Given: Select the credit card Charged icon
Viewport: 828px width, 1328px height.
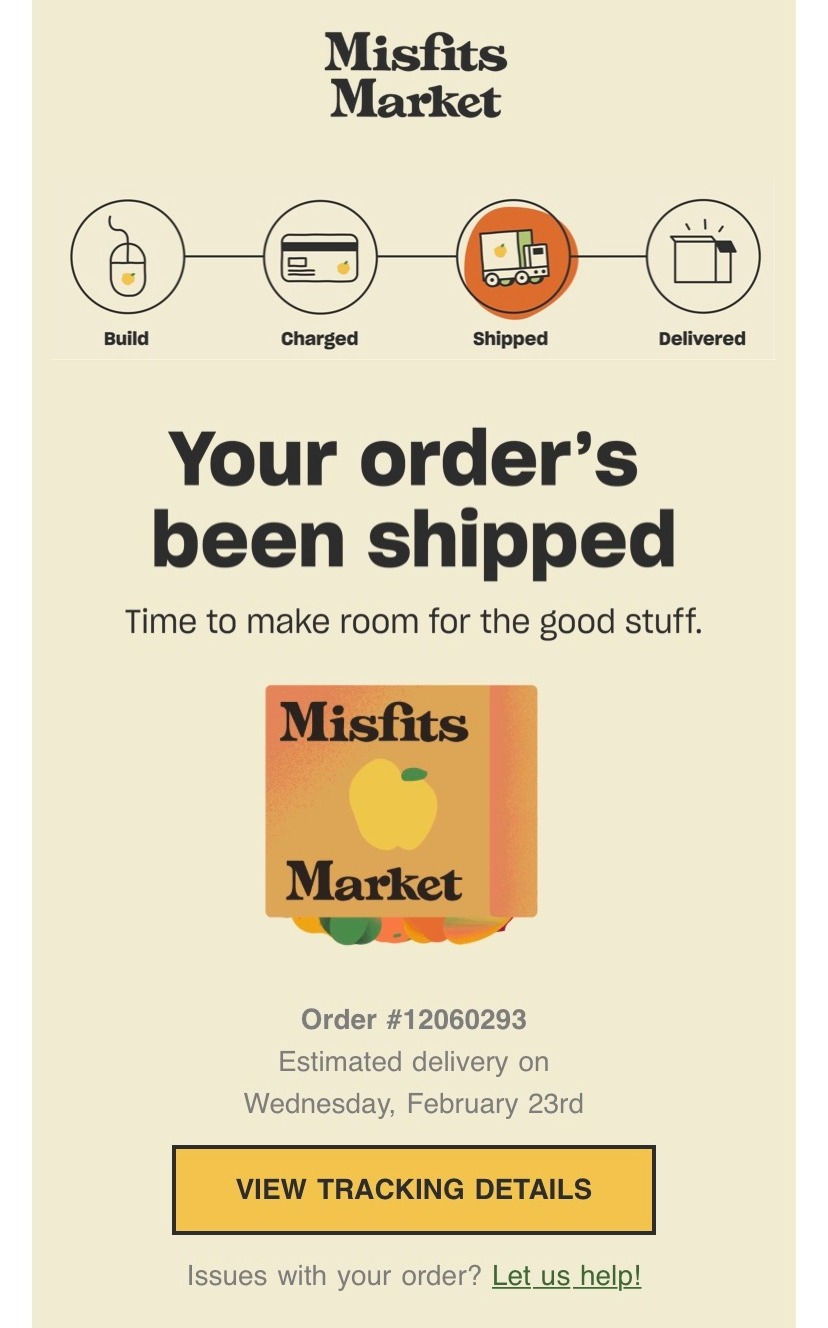Looking at the screenshot, I should pyautogui.click(x=318, y=257).
